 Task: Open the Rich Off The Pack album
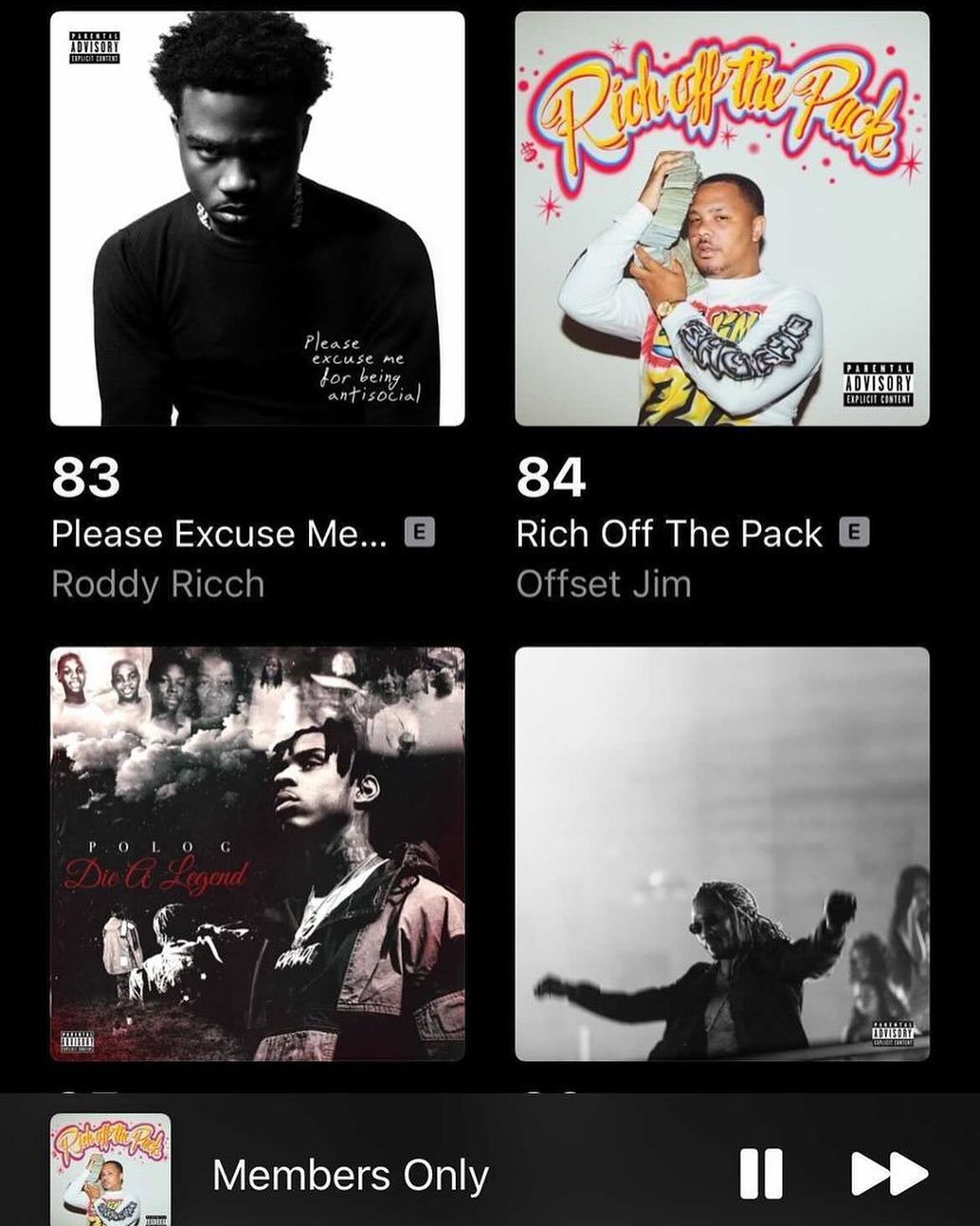(721, 219)
